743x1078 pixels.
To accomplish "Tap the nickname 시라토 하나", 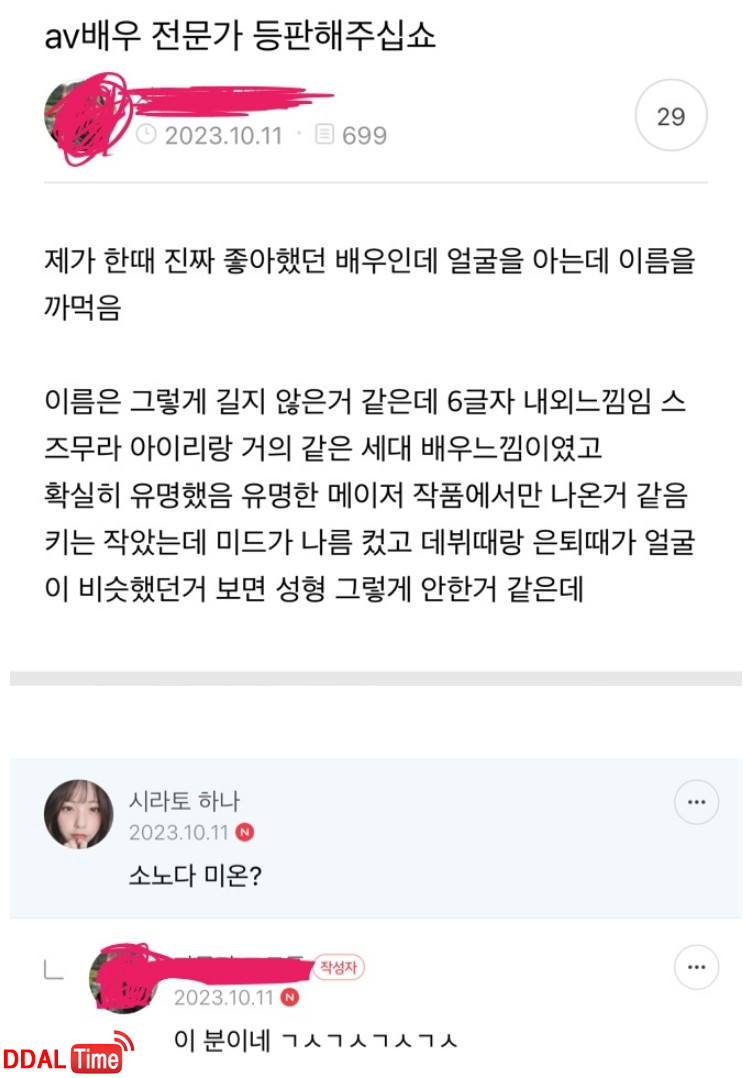I will coord(184,801).
